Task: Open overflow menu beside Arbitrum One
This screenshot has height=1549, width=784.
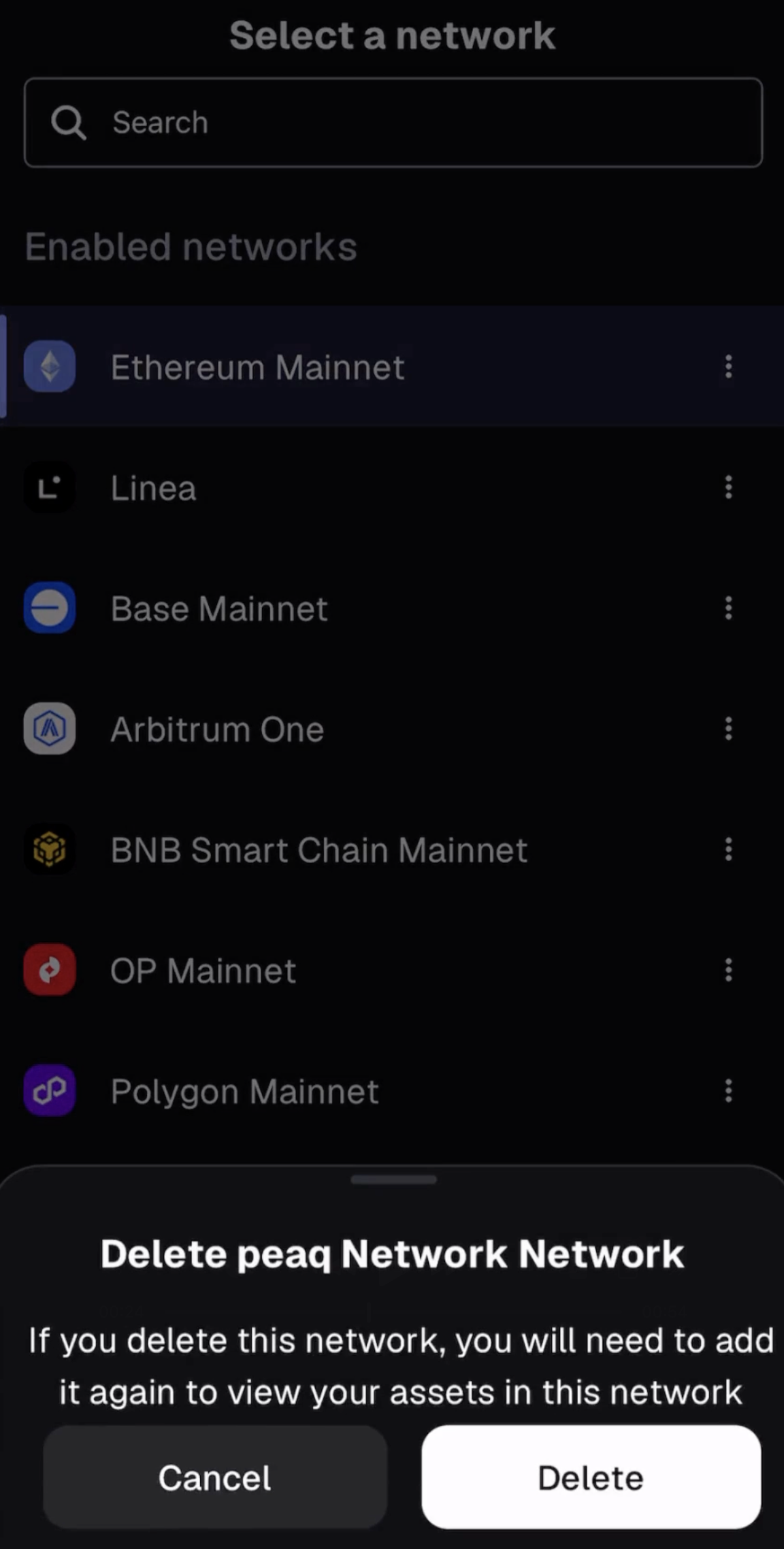Action: click(x=728, y=729)
